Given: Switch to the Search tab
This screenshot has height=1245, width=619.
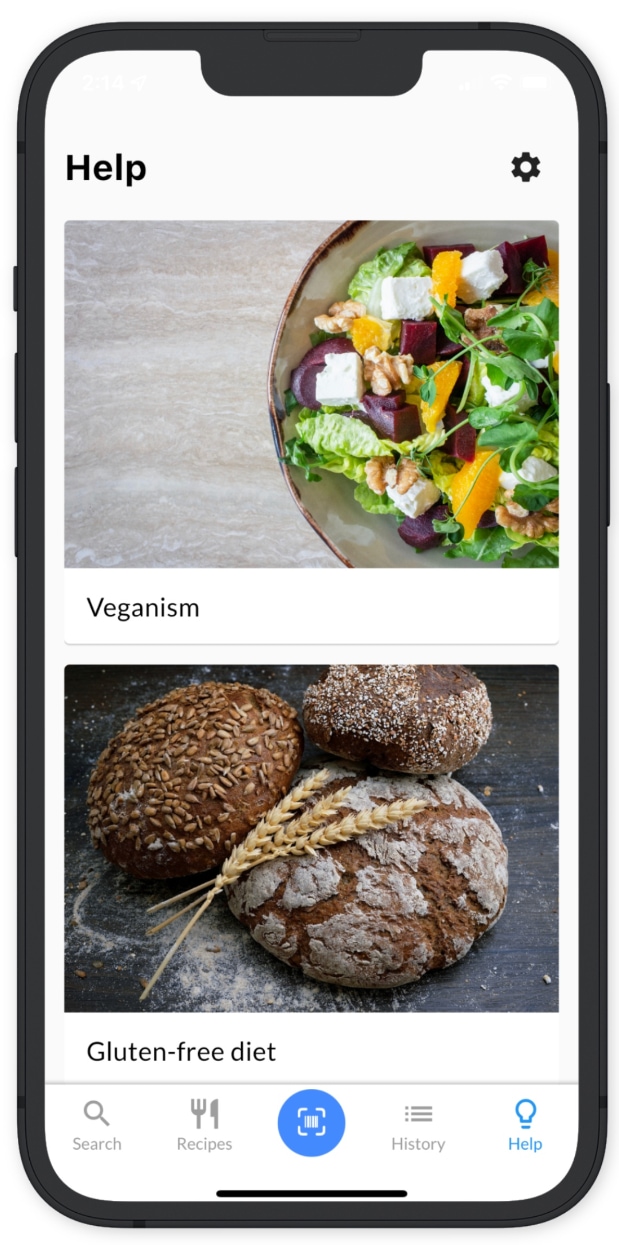Looking at the screenshot, I should 97,1125.
